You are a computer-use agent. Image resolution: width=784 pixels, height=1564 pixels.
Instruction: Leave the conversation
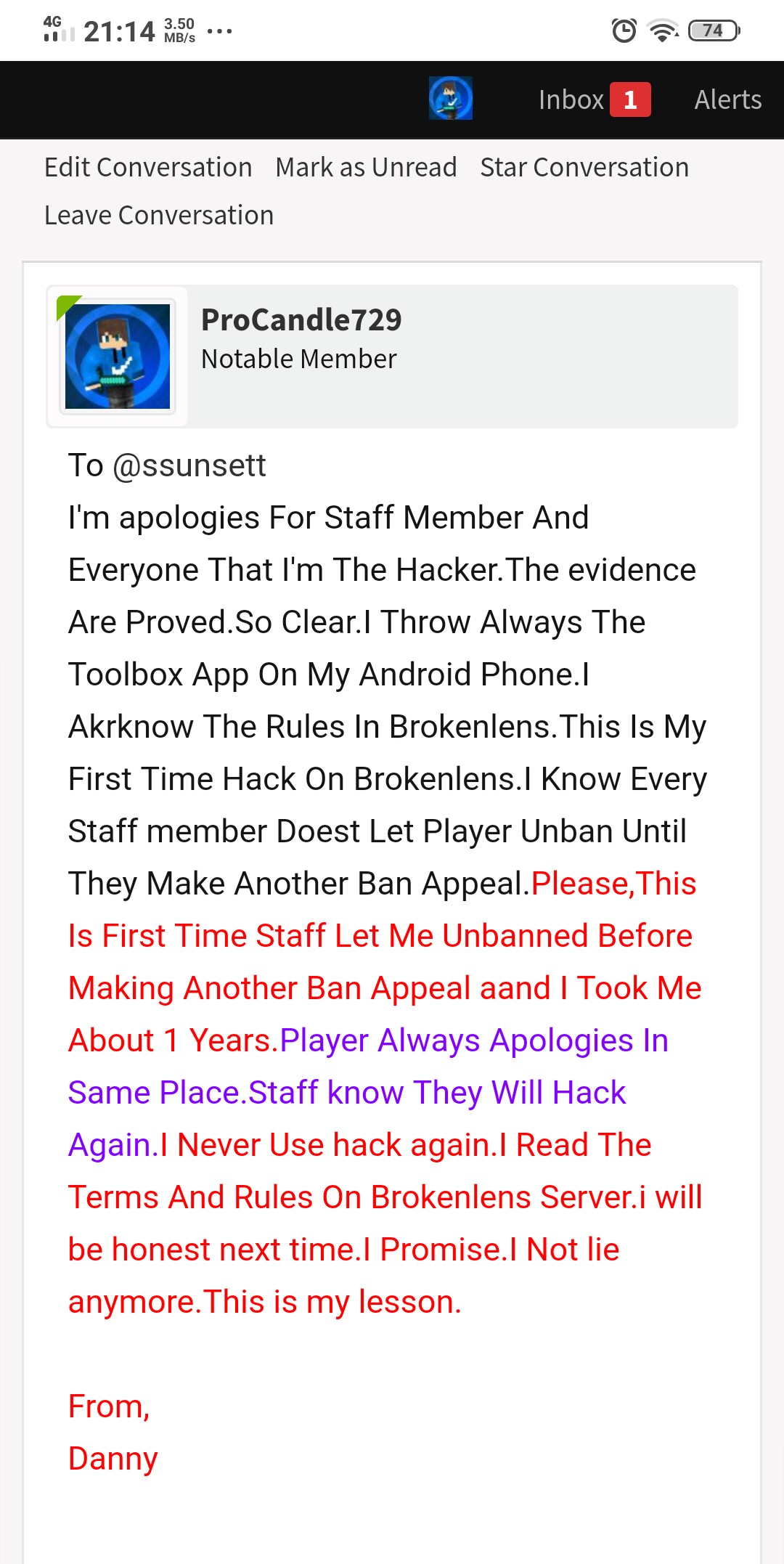(159, 216)
